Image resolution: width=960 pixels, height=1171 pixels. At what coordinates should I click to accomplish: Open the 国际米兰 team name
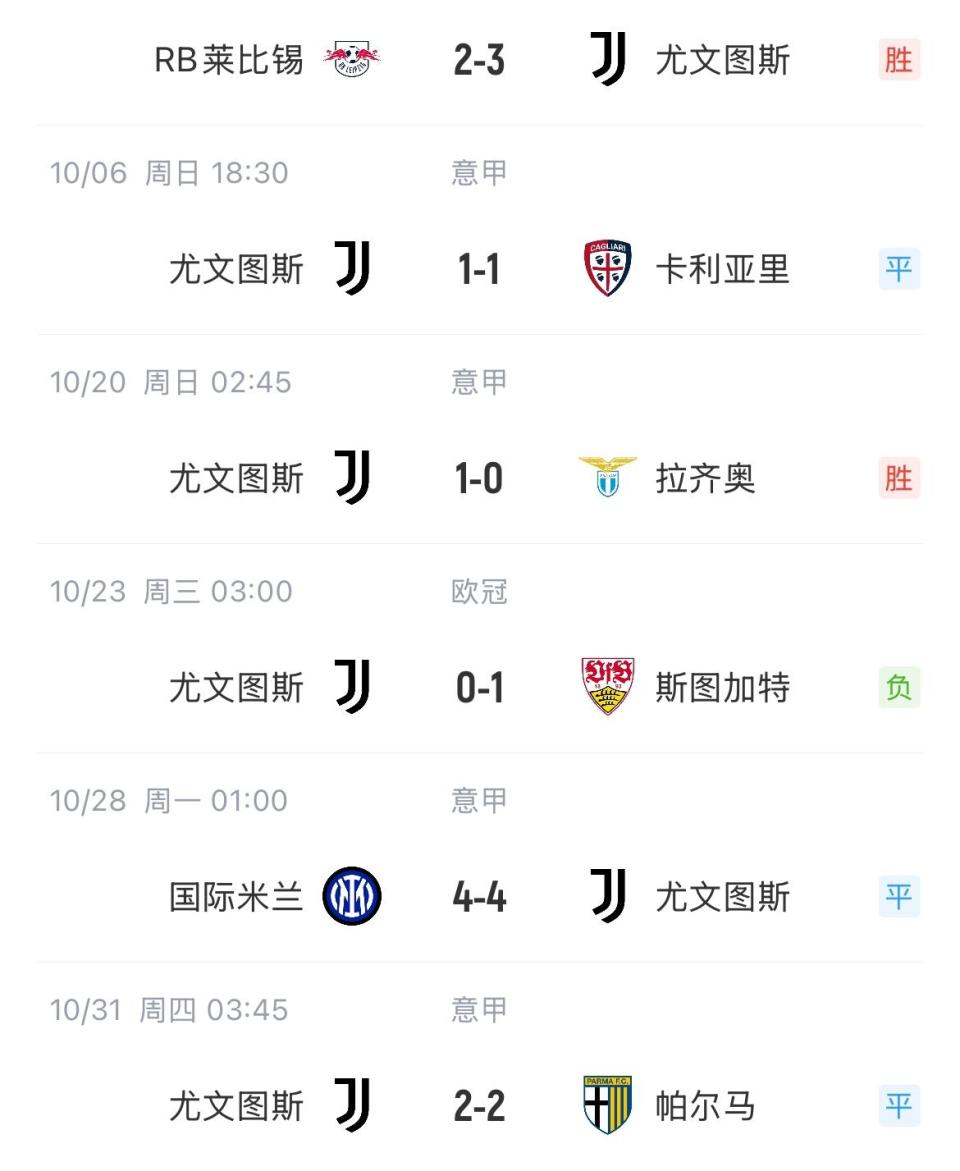[235, 897]
